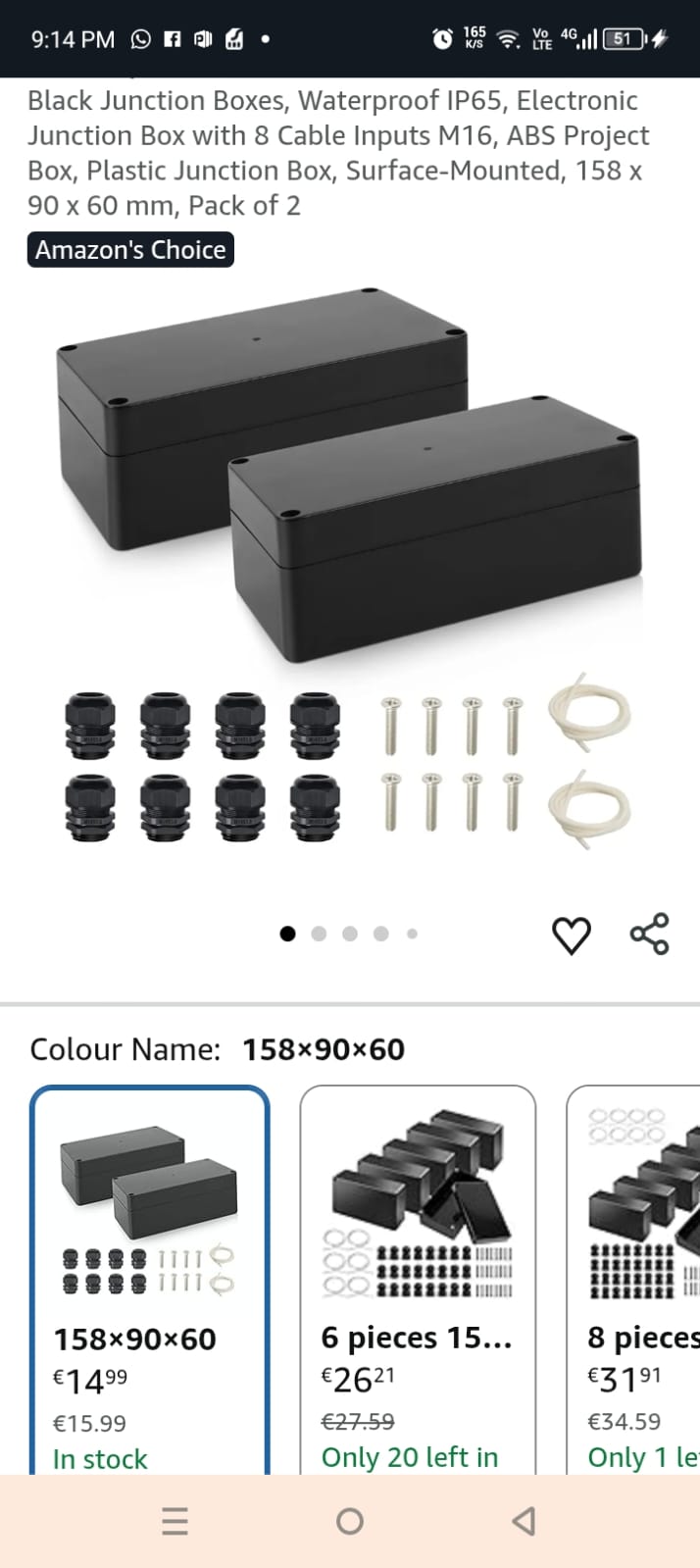The width and height of the screenshot is (700, 1568).
Task: Add this item to wish list heart
Action: pyautogui.click(x=572, y=935)
